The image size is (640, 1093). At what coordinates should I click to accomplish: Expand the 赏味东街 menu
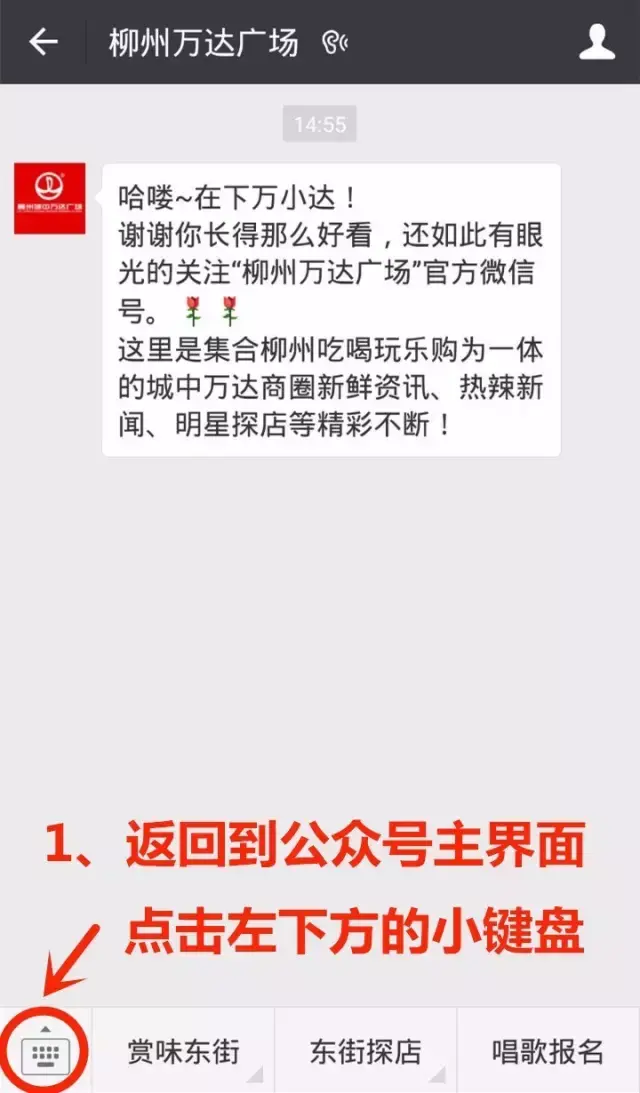tap(184, 1051)
